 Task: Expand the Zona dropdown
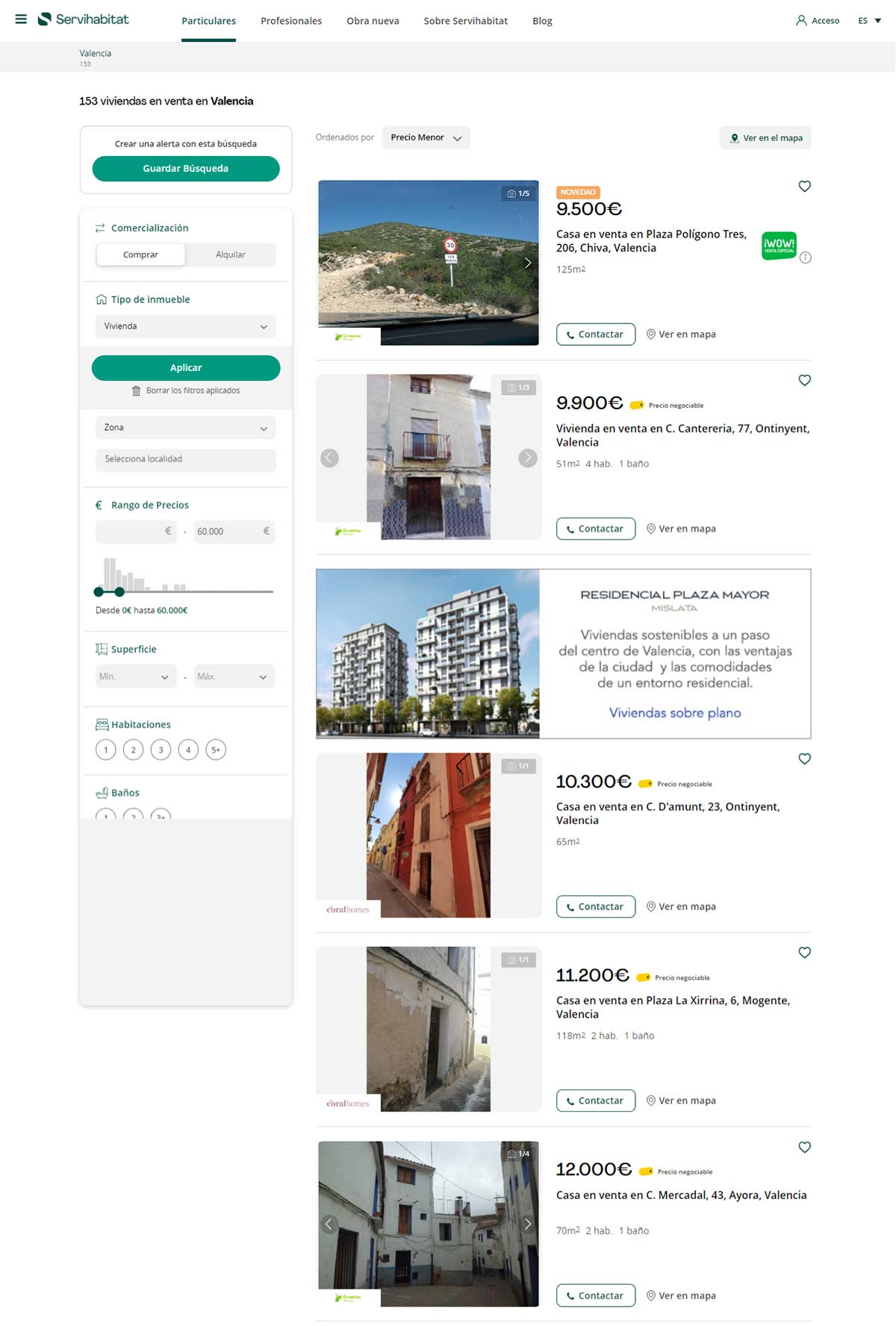tap(185, 427)
